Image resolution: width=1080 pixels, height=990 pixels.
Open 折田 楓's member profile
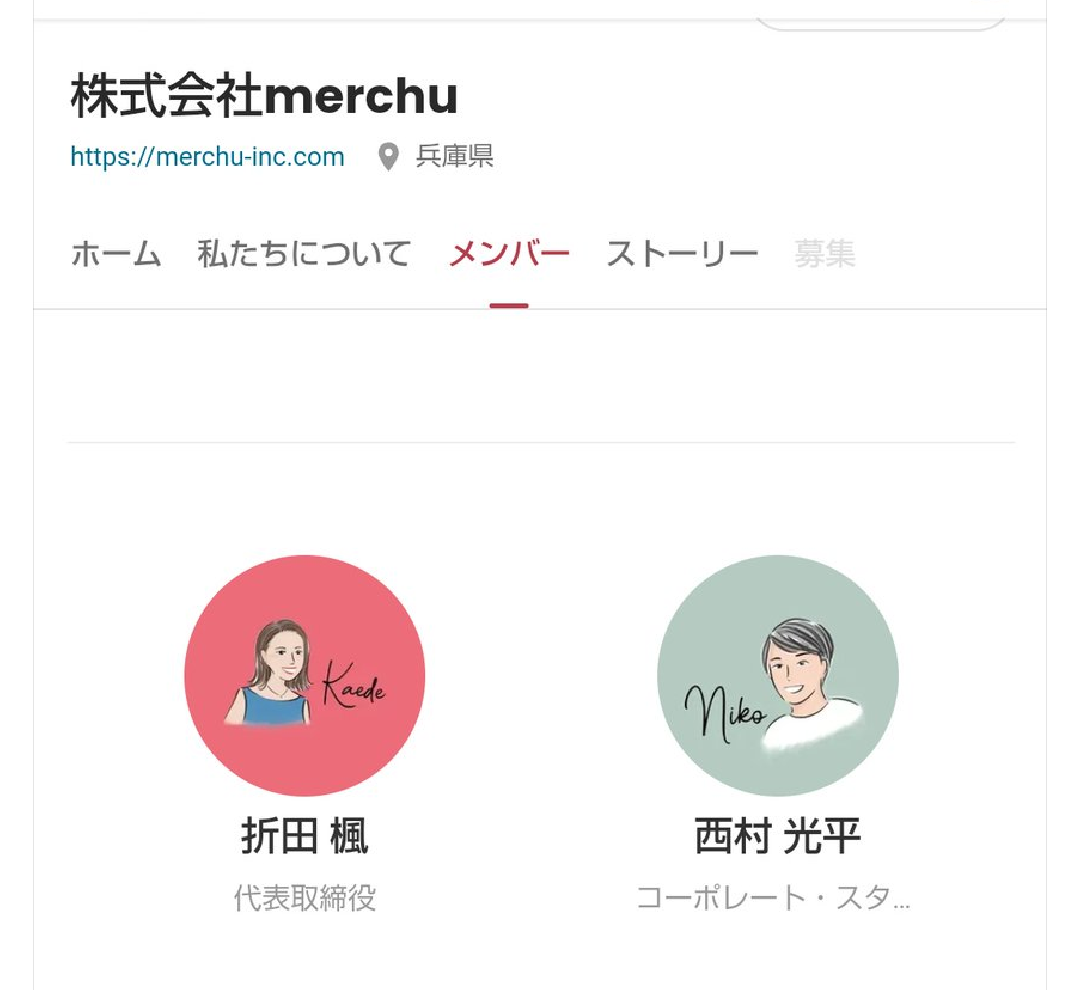coord(305,676)
